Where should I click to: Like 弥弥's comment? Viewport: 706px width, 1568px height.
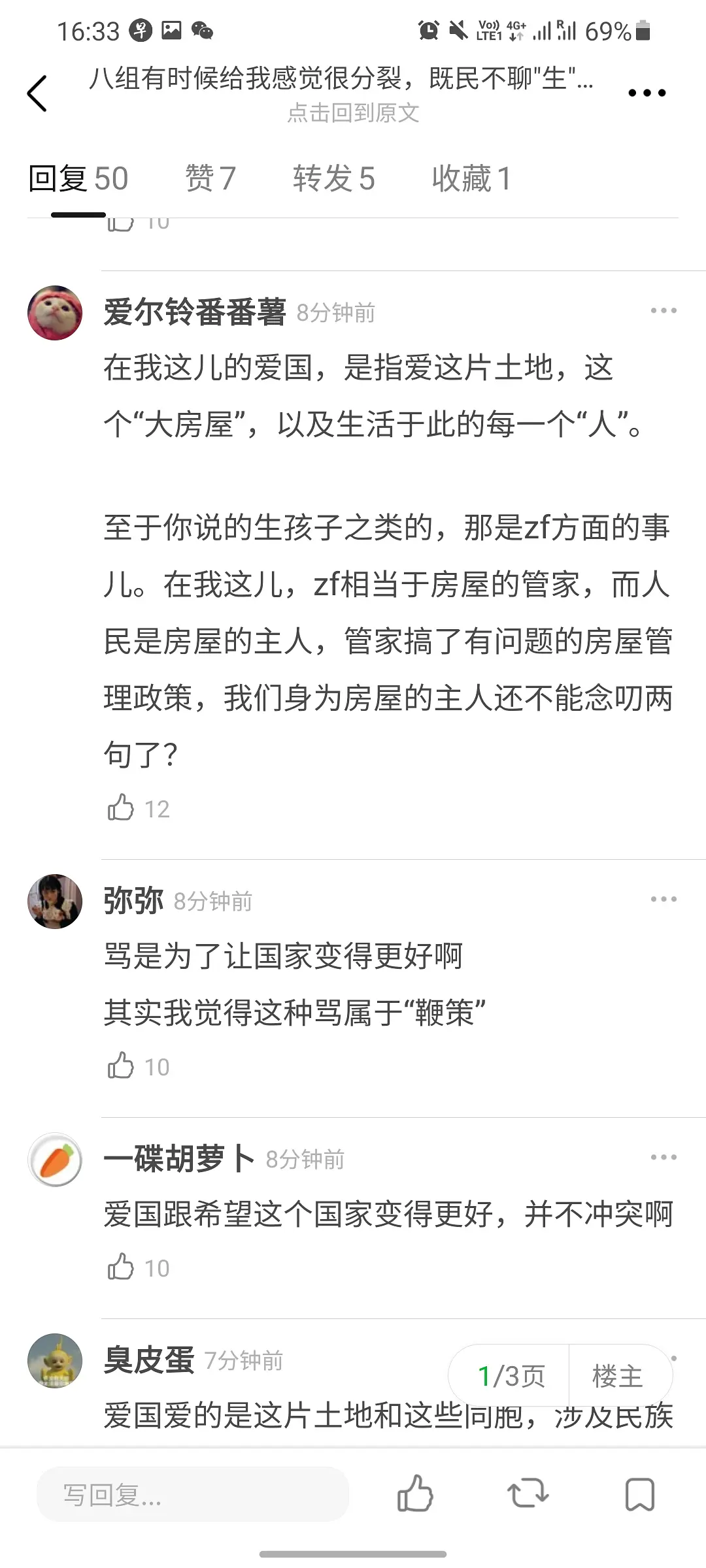point(121,1066)
